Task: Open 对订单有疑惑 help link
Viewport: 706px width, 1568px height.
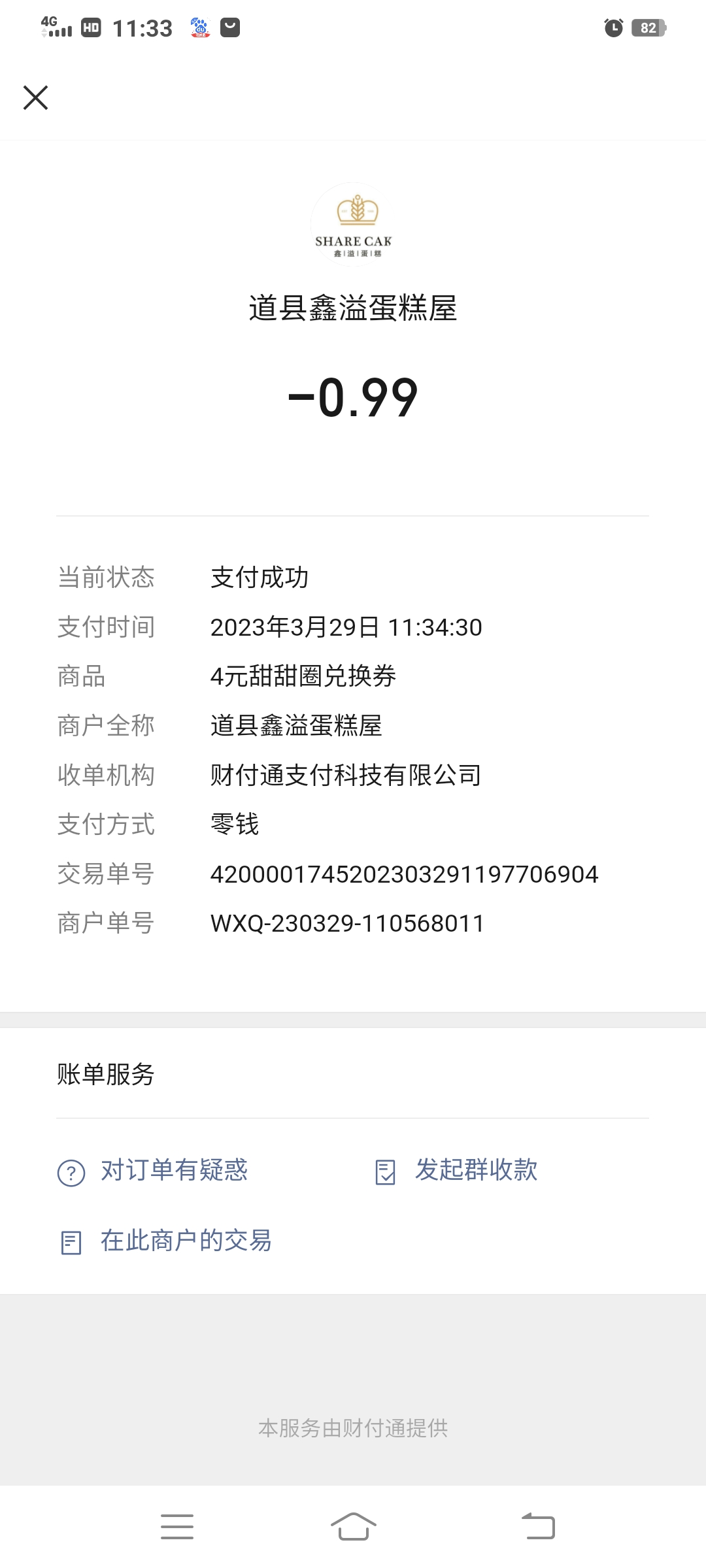Action: point(153,1171)
